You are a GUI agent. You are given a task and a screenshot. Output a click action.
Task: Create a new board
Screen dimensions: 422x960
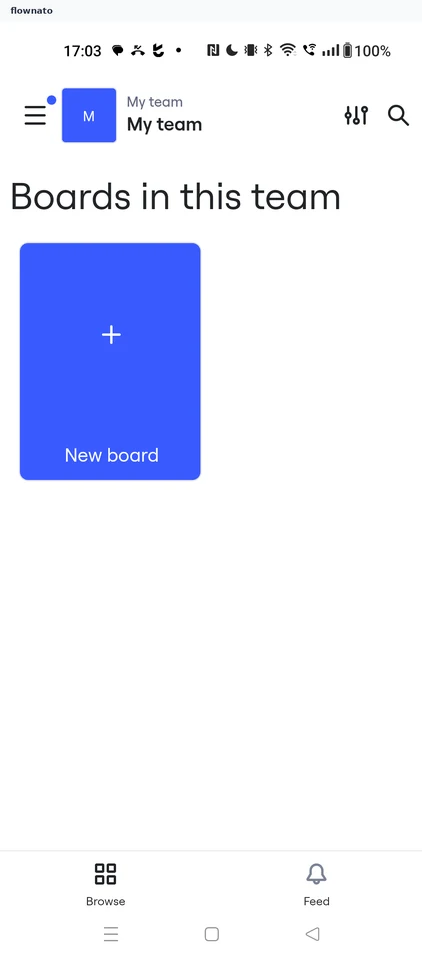coord(110,361)
